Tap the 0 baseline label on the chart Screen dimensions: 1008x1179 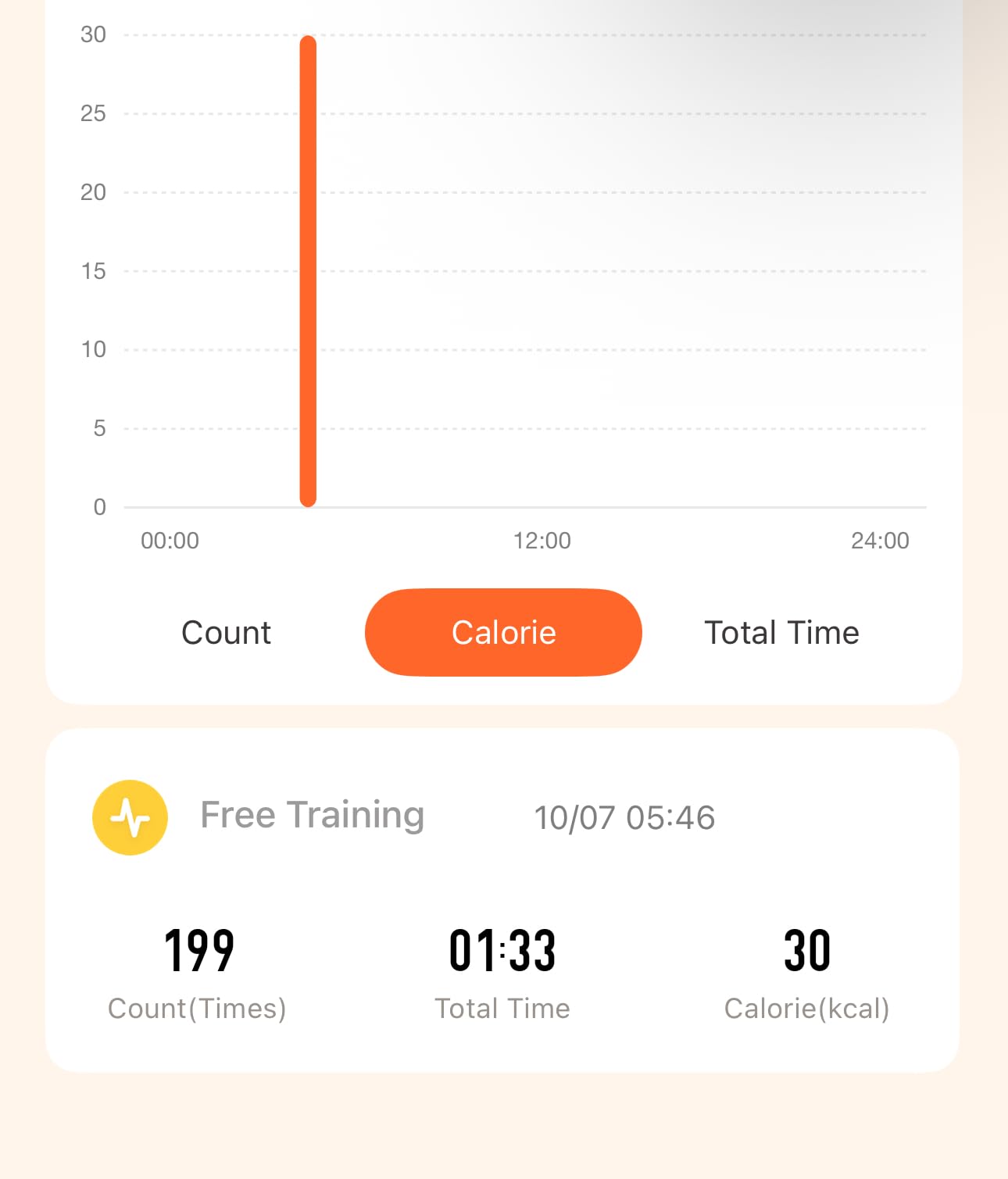coord(100,506)
